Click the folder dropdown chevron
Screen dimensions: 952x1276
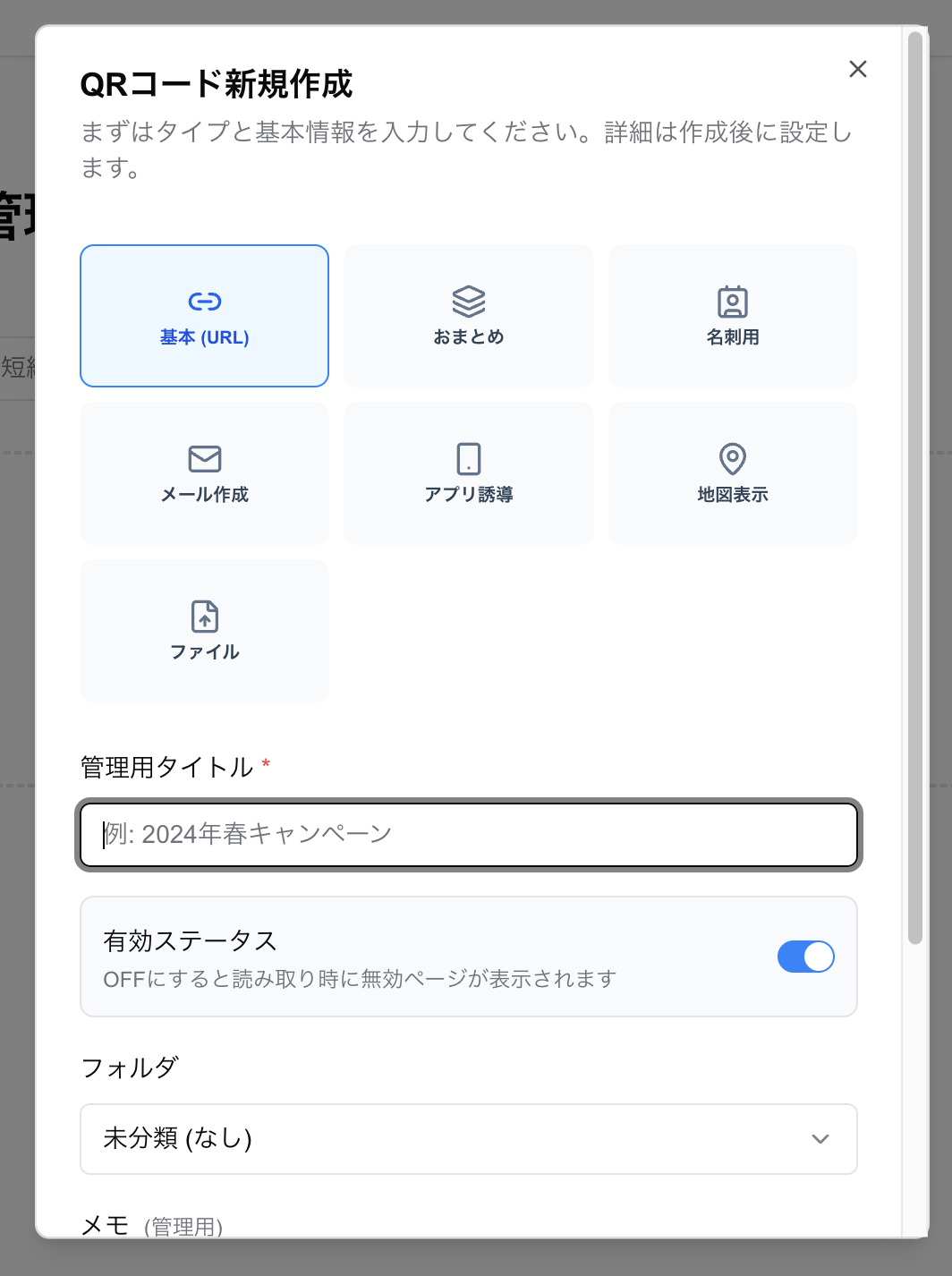click(x=819, y=1139)
